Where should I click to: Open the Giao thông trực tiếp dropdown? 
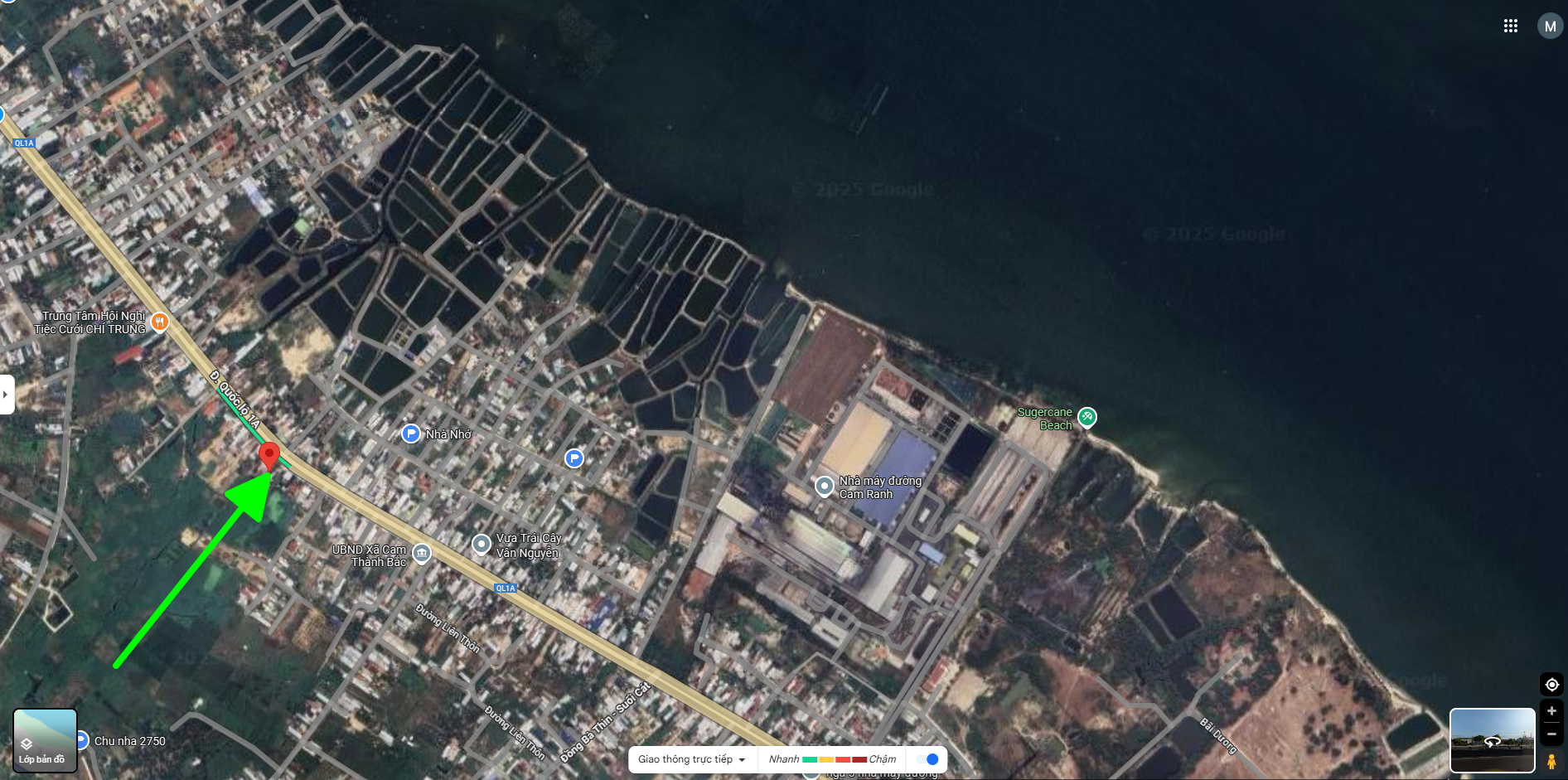692,759
